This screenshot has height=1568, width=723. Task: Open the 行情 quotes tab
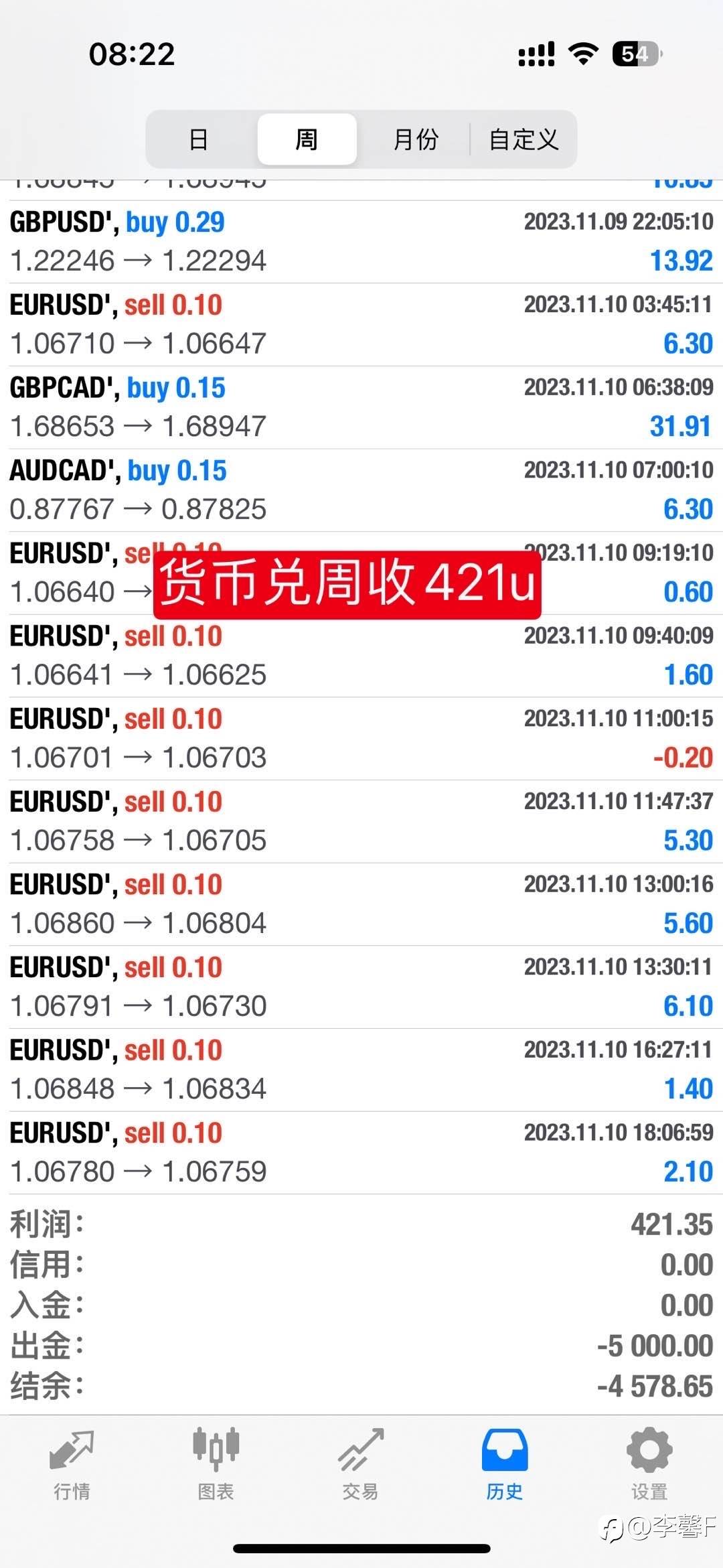click(x=72, y=1464)
